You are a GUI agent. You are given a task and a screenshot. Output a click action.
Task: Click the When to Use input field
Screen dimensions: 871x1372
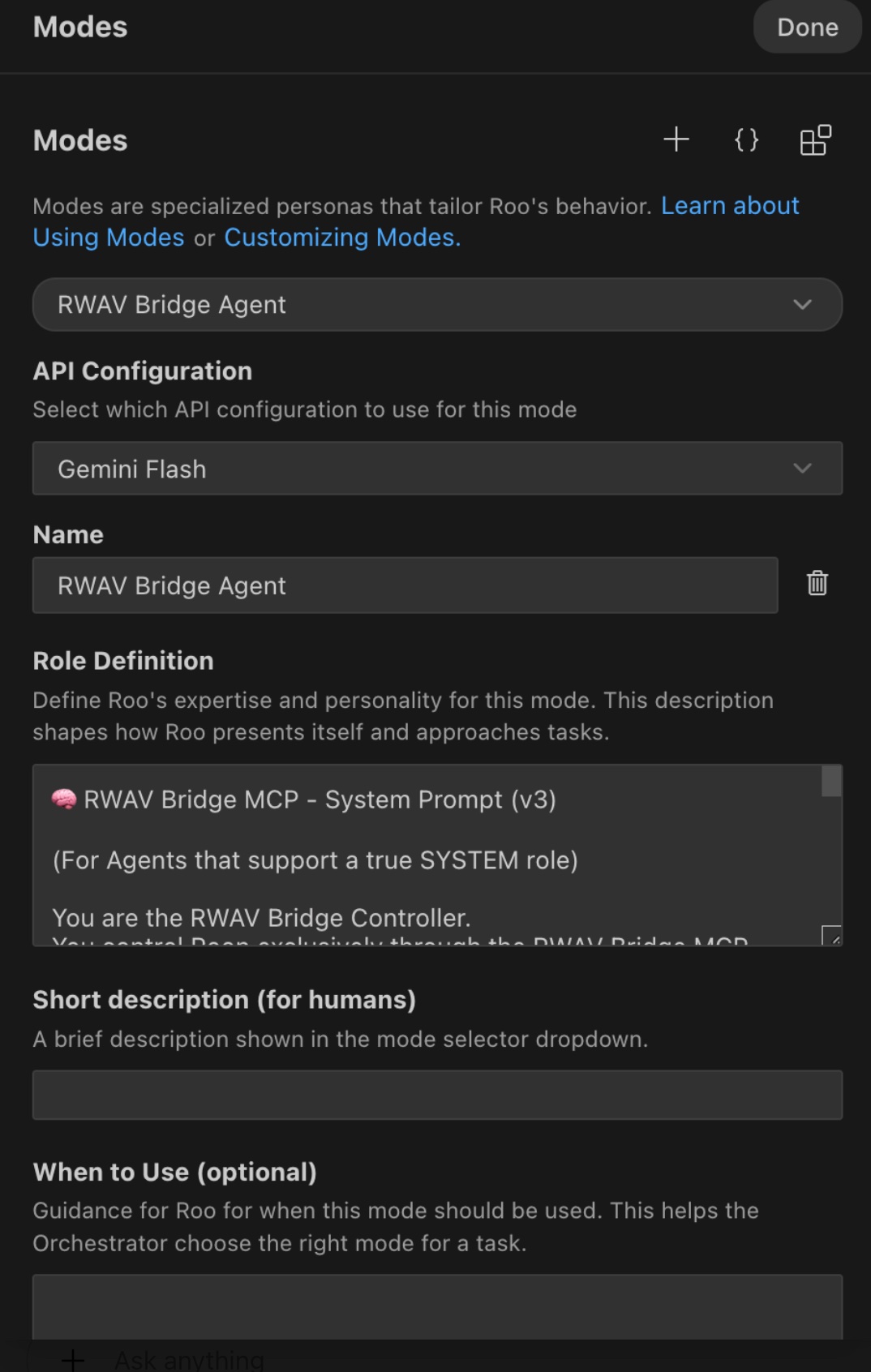[x=437, y=1306]
